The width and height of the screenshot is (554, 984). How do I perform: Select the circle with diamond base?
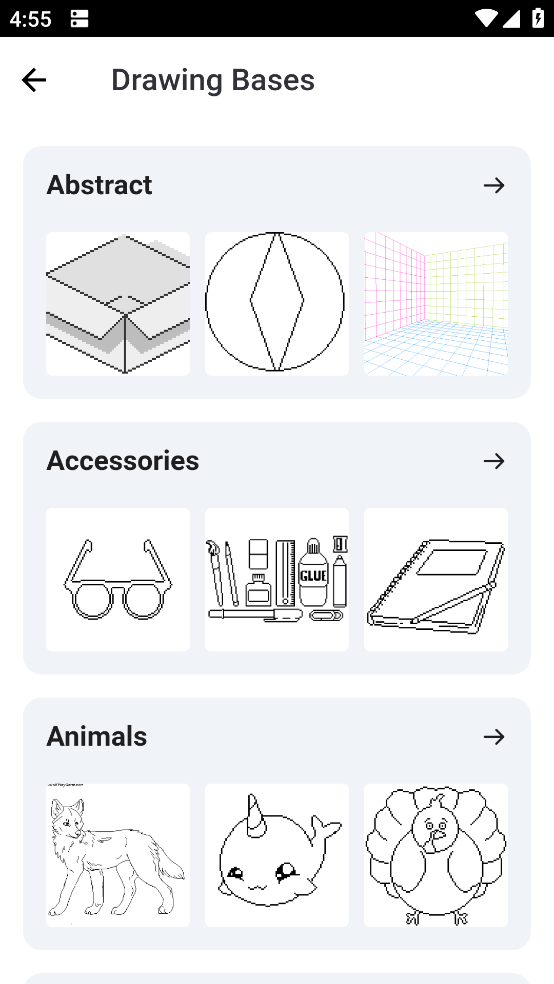pos(277,304)
